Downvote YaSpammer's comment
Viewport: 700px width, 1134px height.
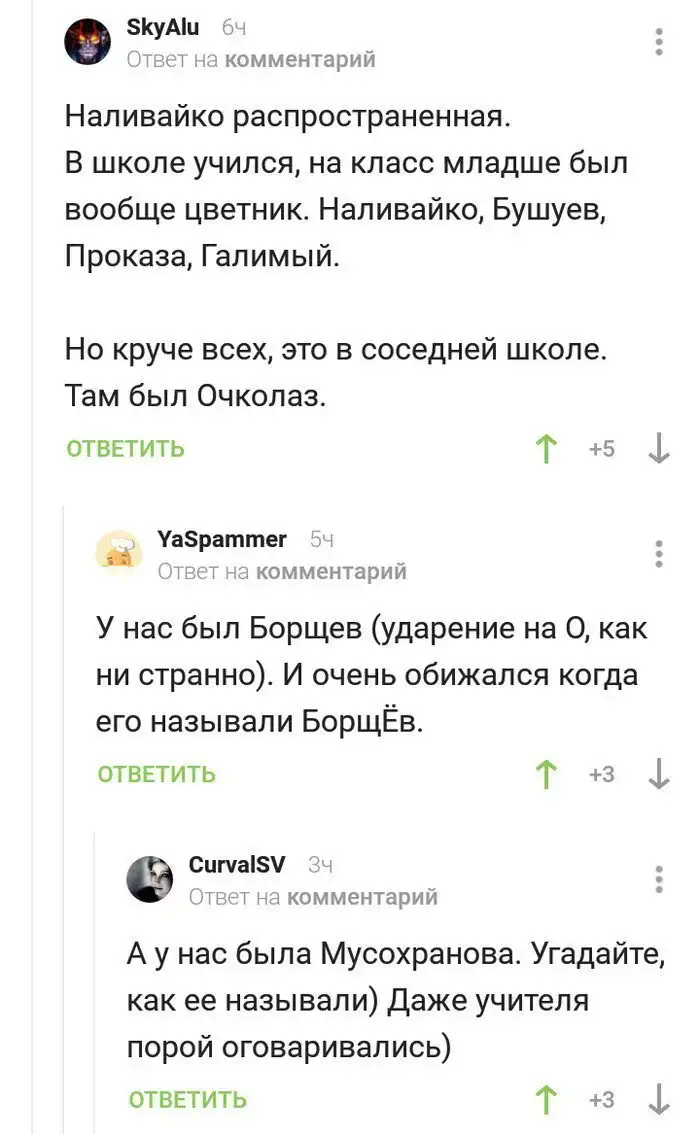(x=658, y=774)
